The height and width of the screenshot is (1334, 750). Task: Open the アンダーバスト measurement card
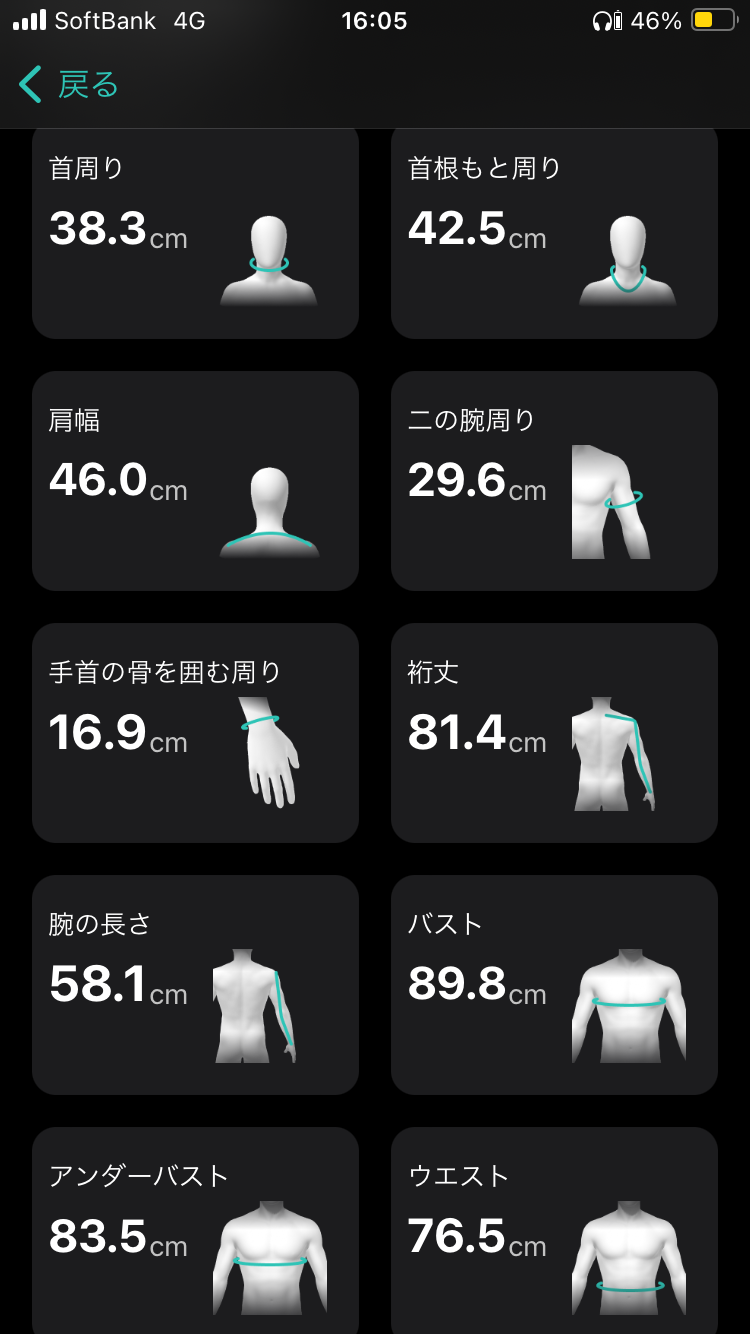coord(195,1235)
